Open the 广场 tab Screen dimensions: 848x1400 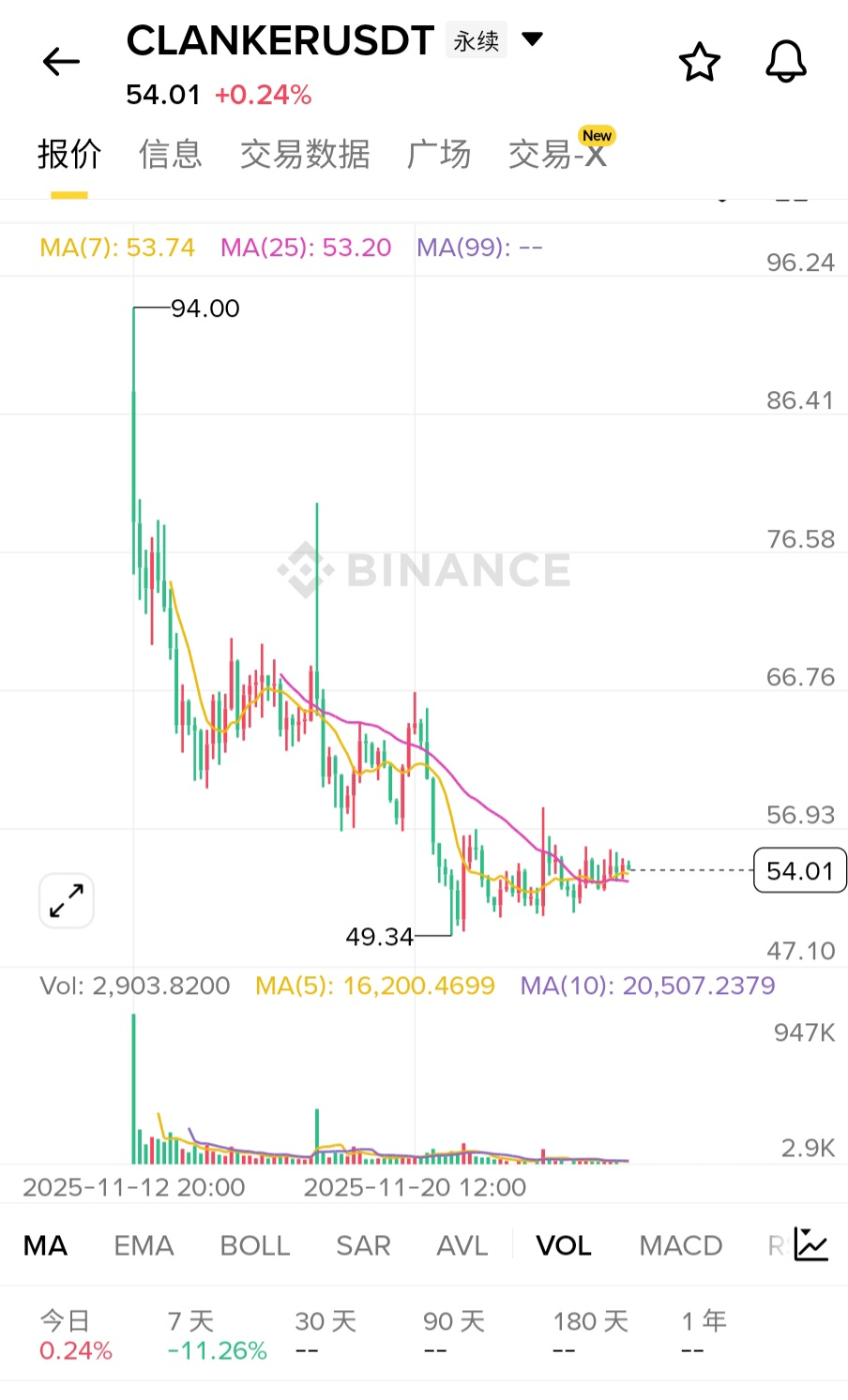click(x=439, y=154)
